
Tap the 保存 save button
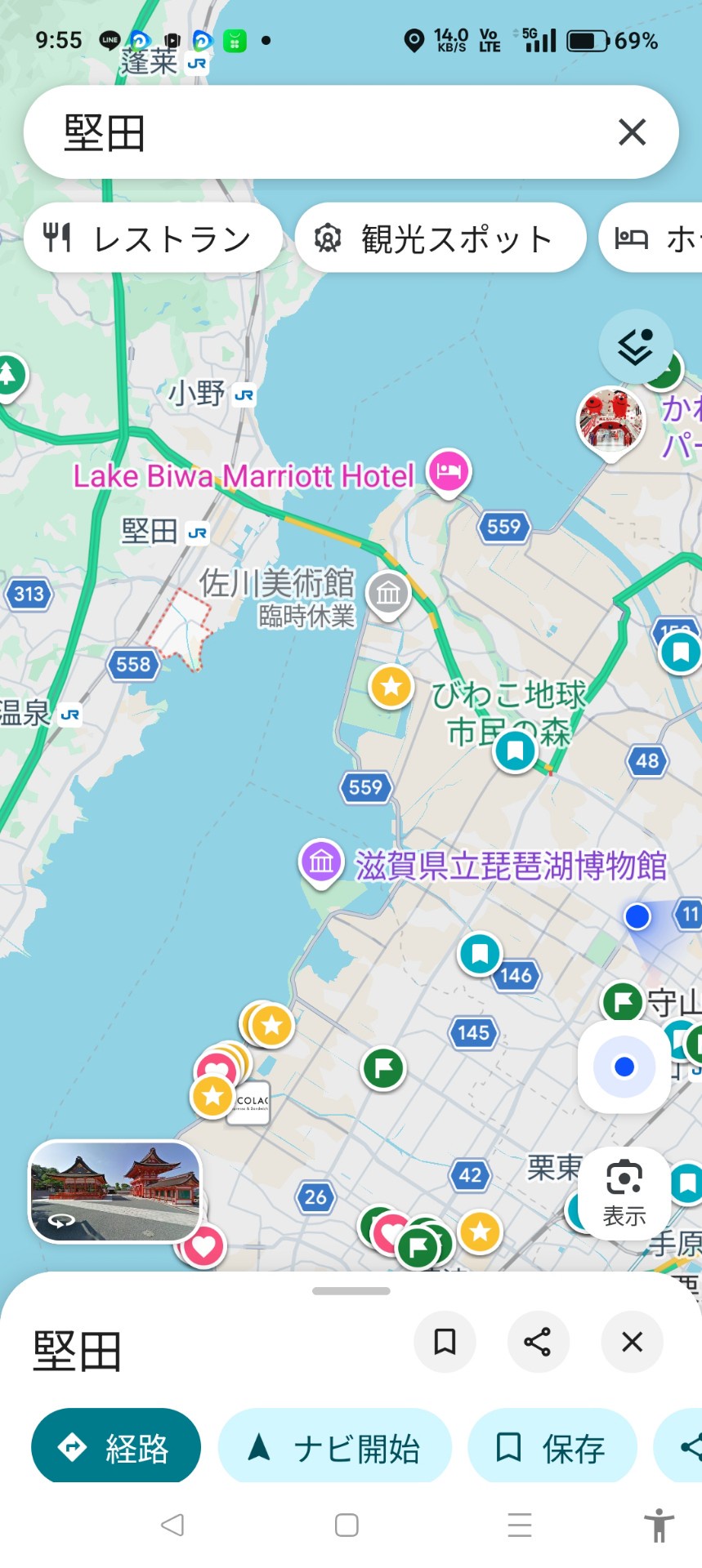(x=552, y=1448)
